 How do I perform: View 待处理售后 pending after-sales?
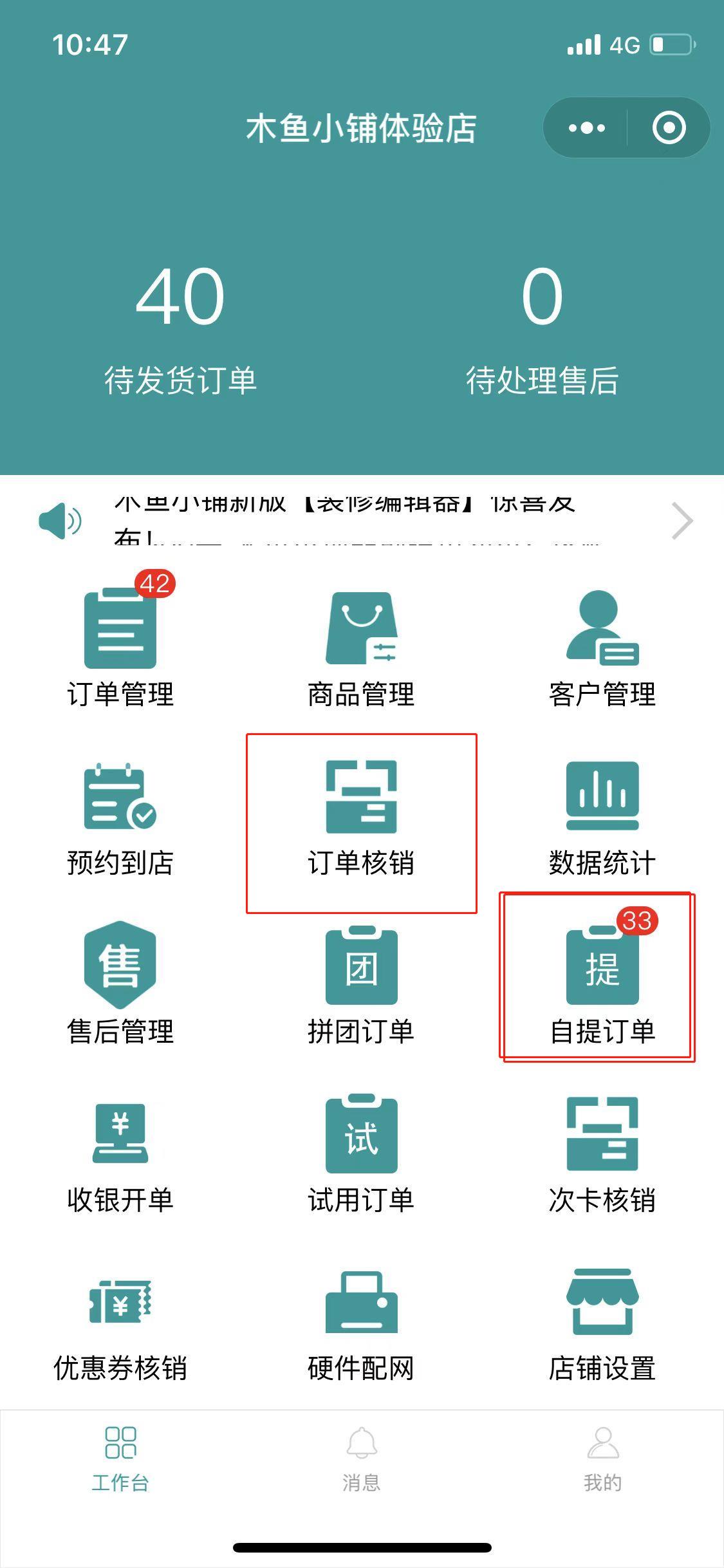(x=542, y=328)
